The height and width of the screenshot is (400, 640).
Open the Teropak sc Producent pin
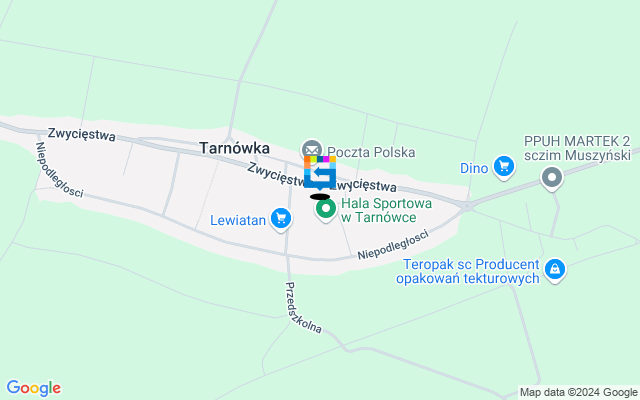point(555,269)
